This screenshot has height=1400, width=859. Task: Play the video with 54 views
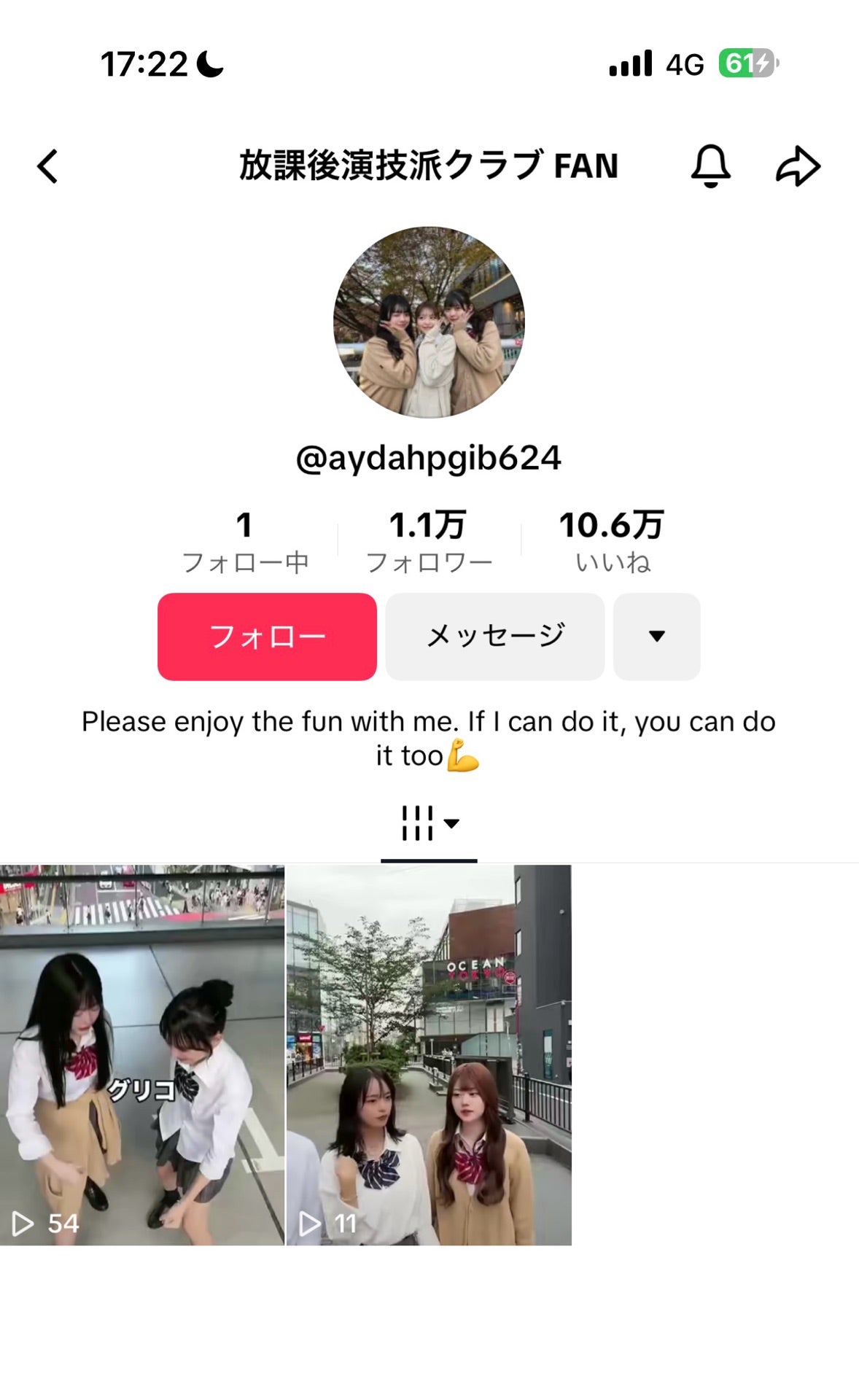point(142,1054)
